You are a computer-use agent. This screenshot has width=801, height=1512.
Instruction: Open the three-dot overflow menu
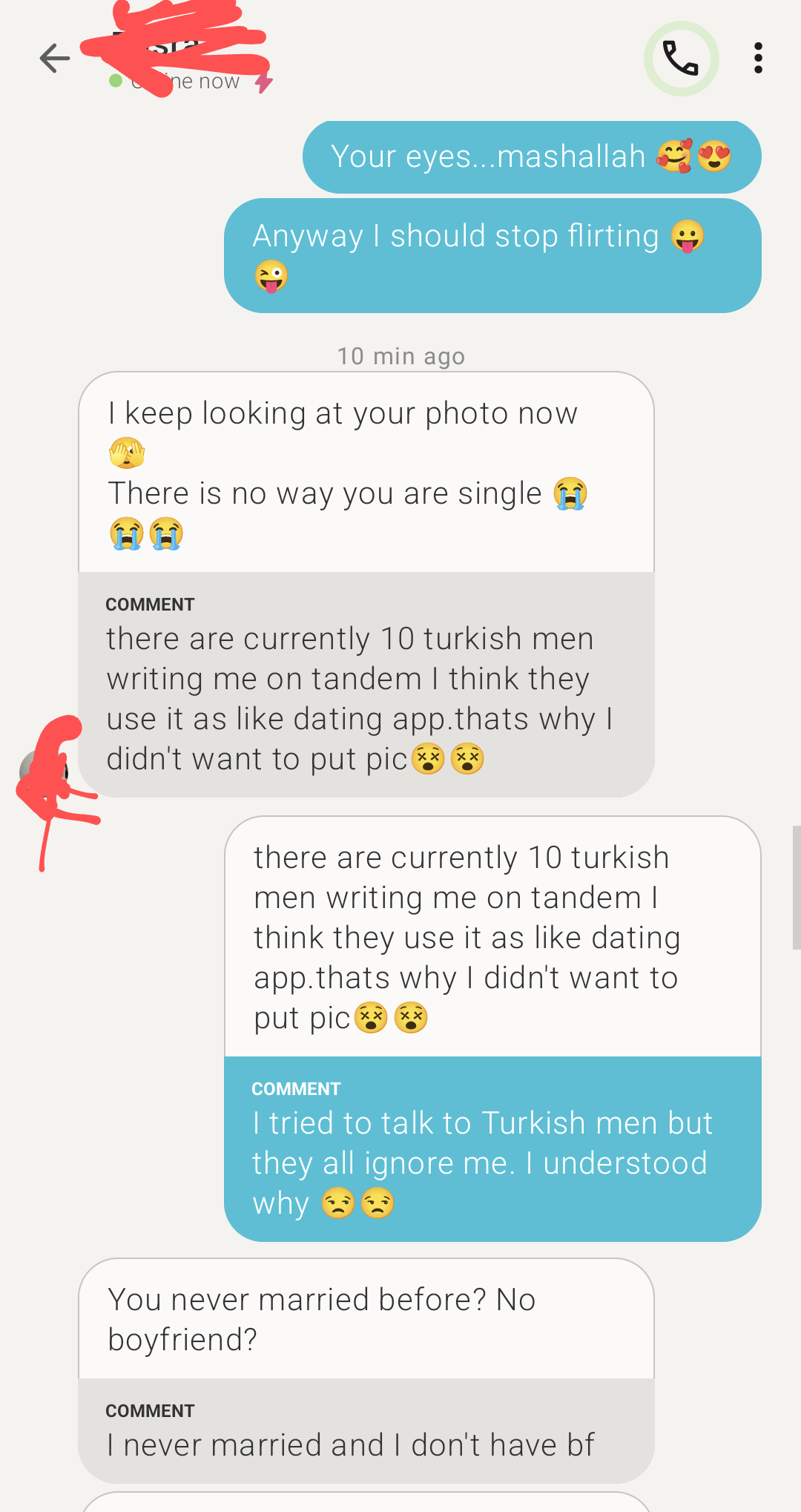point(757,58)
